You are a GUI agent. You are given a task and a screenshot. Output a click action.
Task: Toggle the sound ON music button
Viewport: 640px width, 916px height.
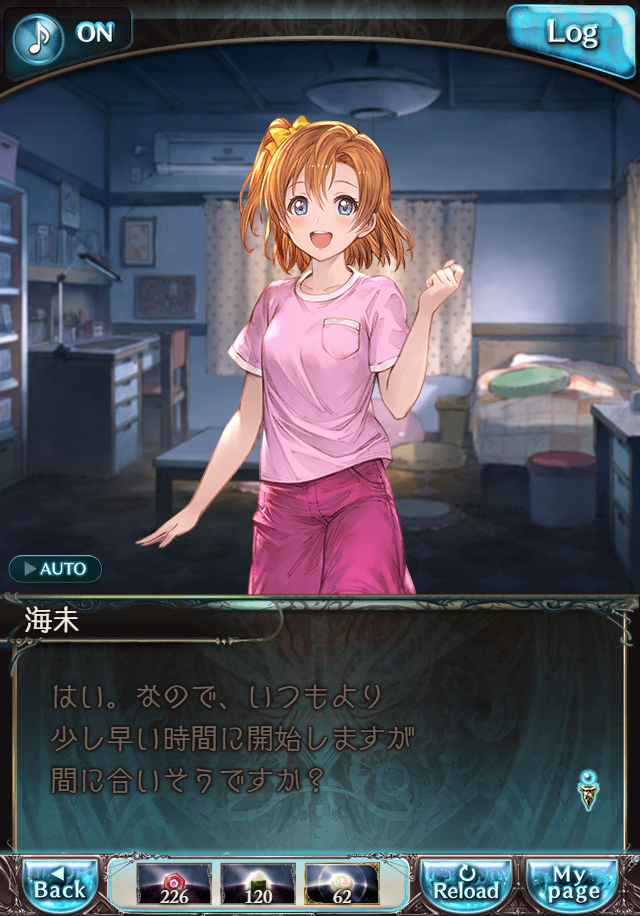[68, 33]
